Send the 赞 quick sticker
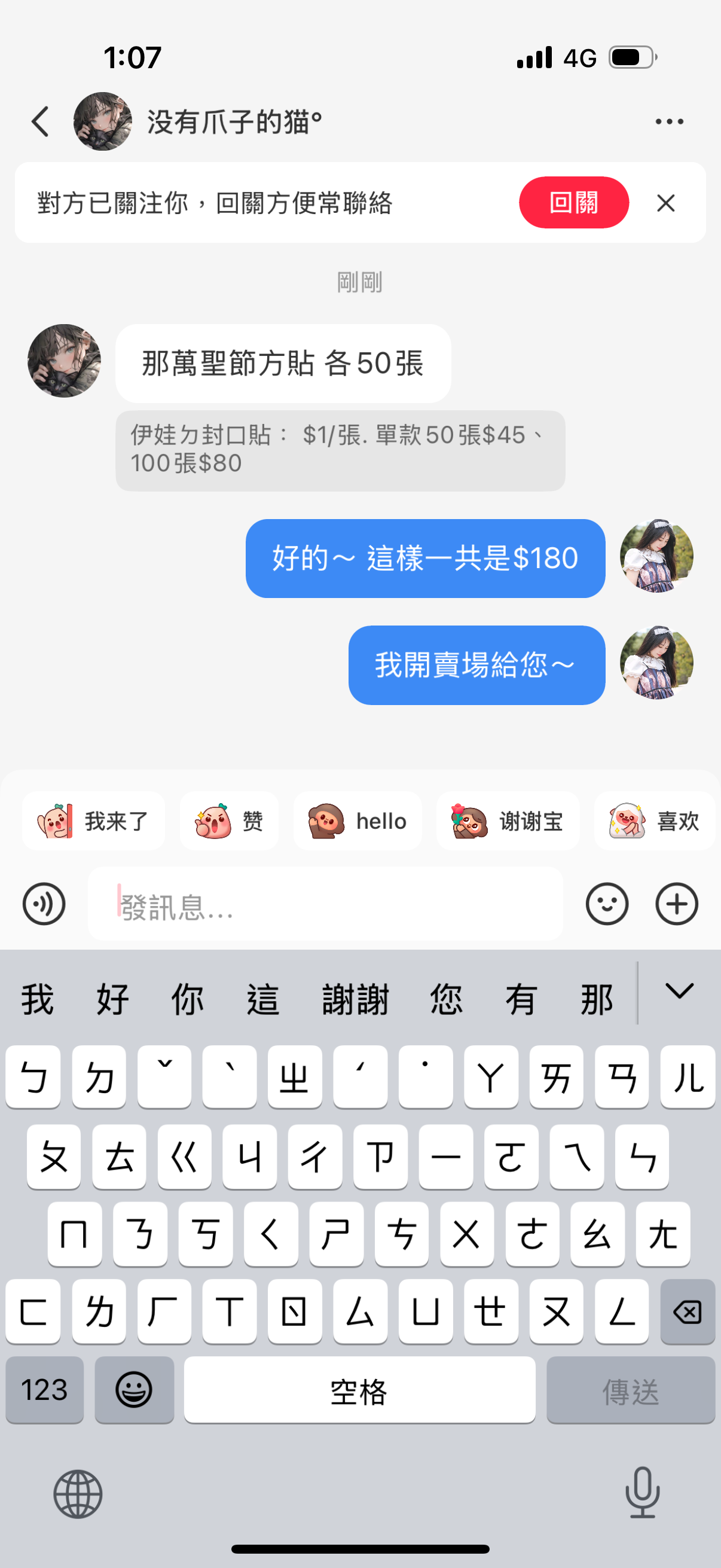The image size is (721, 1568). (x=229, y=820)
